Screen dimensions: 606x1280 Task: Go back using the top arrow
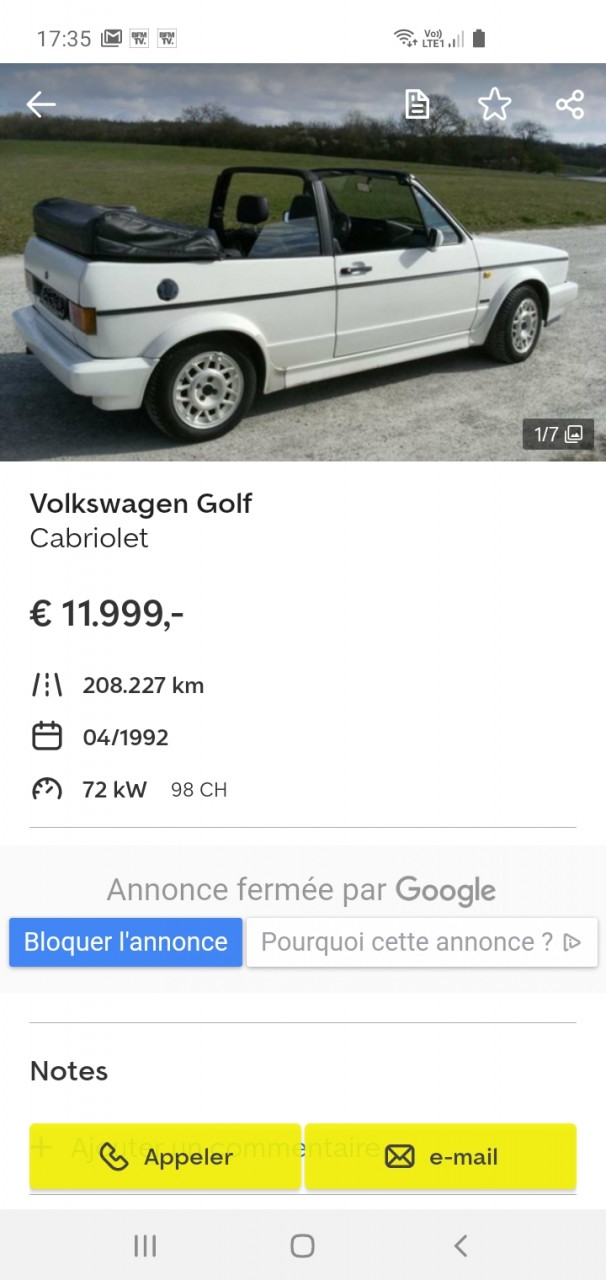pos(41,104)
